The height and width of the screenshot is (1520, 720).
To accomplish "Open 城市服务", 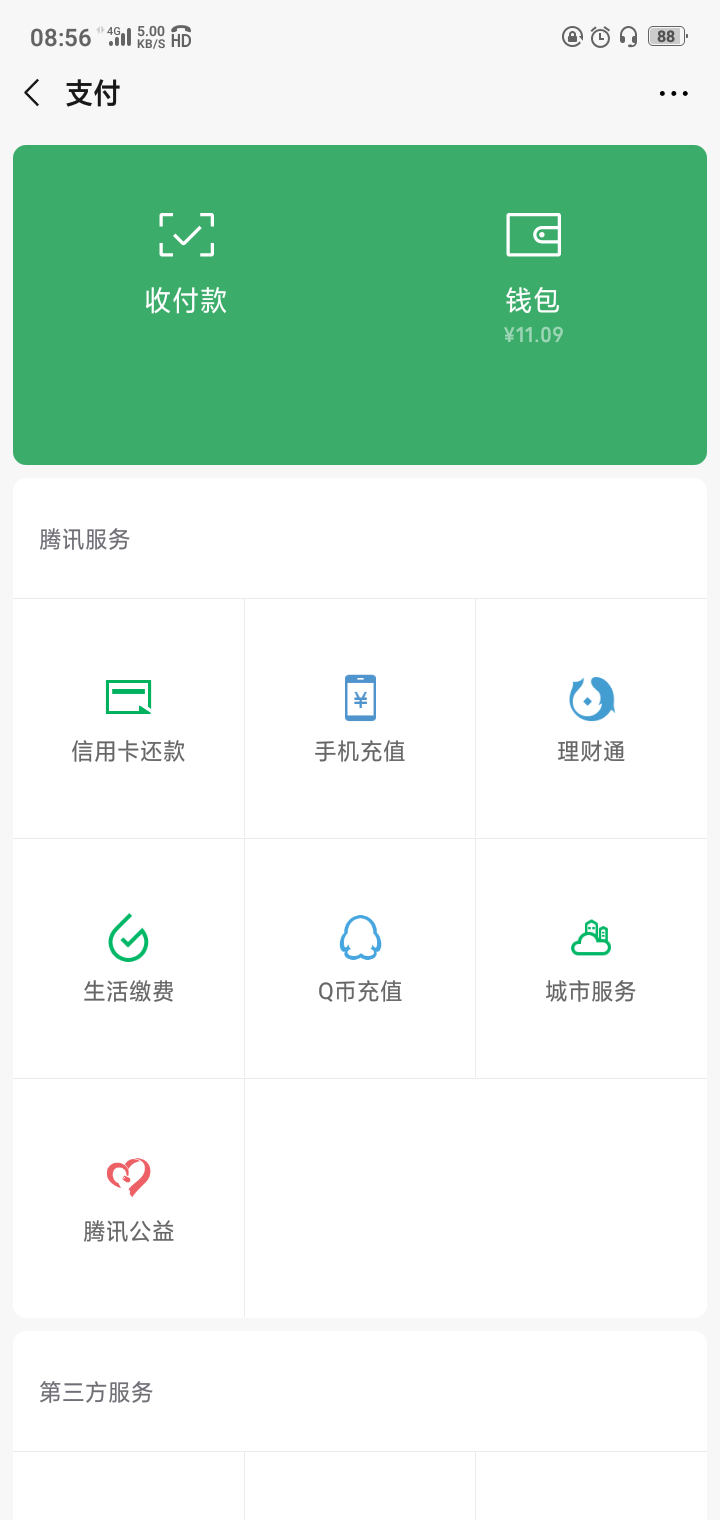I will point(591,959).
